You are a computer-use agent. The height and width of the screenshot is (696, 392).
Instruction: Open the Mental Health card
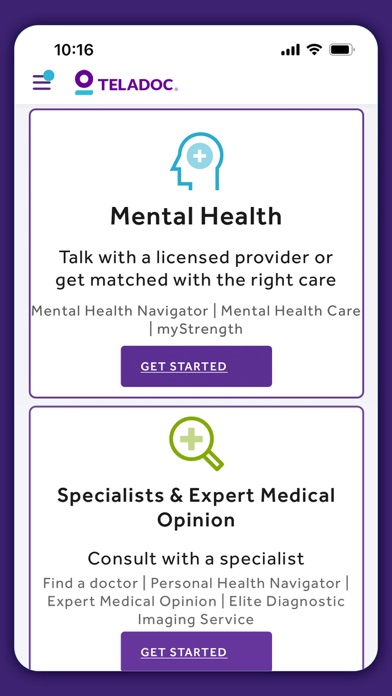point(196,253)
